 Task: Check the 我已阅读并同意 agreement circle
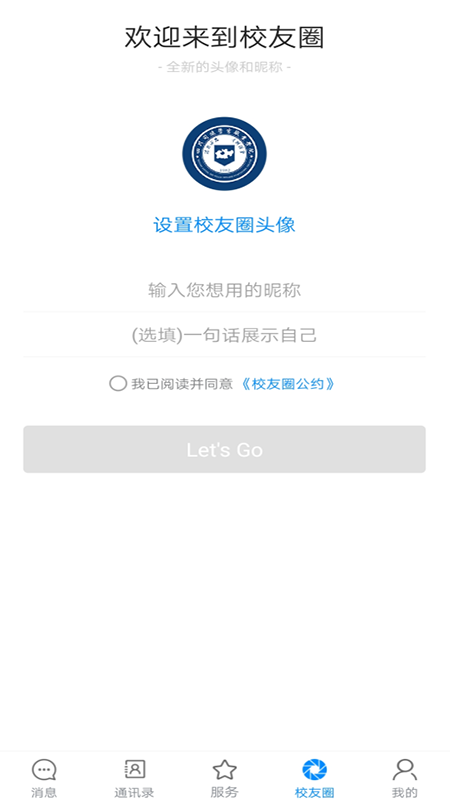click(118, 384)
